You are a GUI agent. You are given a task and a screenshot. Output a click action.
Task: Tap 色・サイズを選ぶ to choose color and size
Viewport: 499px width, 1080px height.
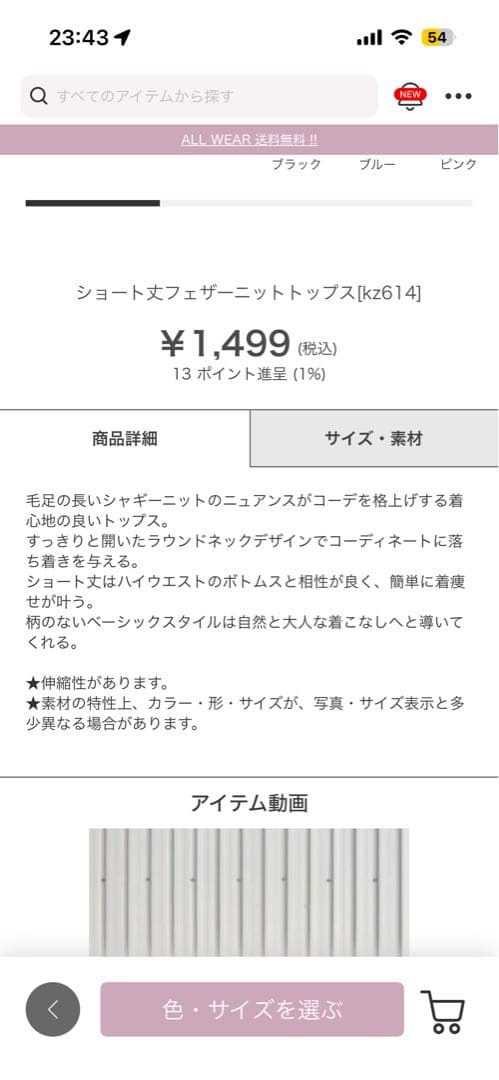click(x=252, y=1009)
